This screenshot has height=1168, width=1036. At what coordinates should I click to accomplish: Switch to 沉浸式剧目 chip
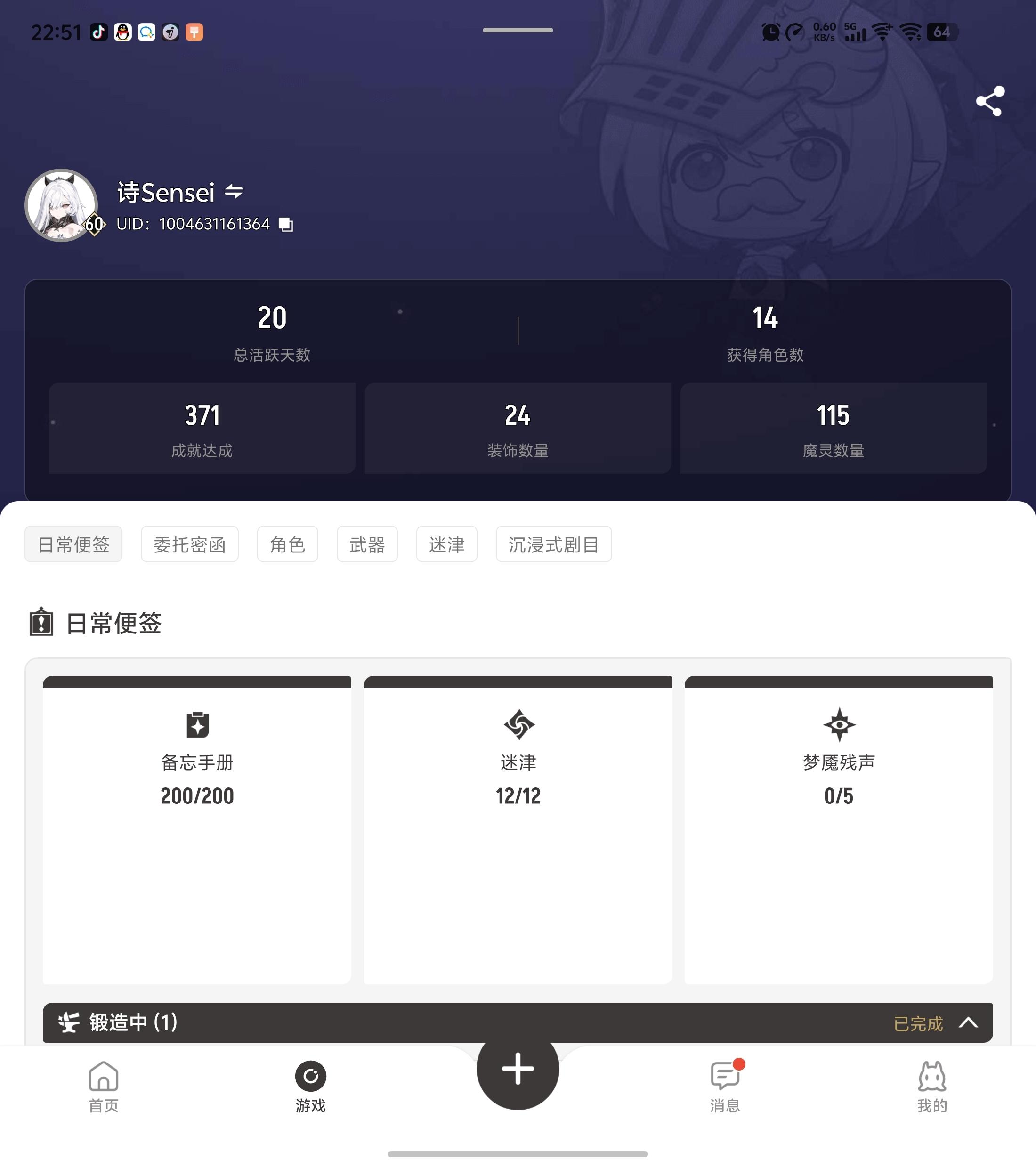[553, 544]
